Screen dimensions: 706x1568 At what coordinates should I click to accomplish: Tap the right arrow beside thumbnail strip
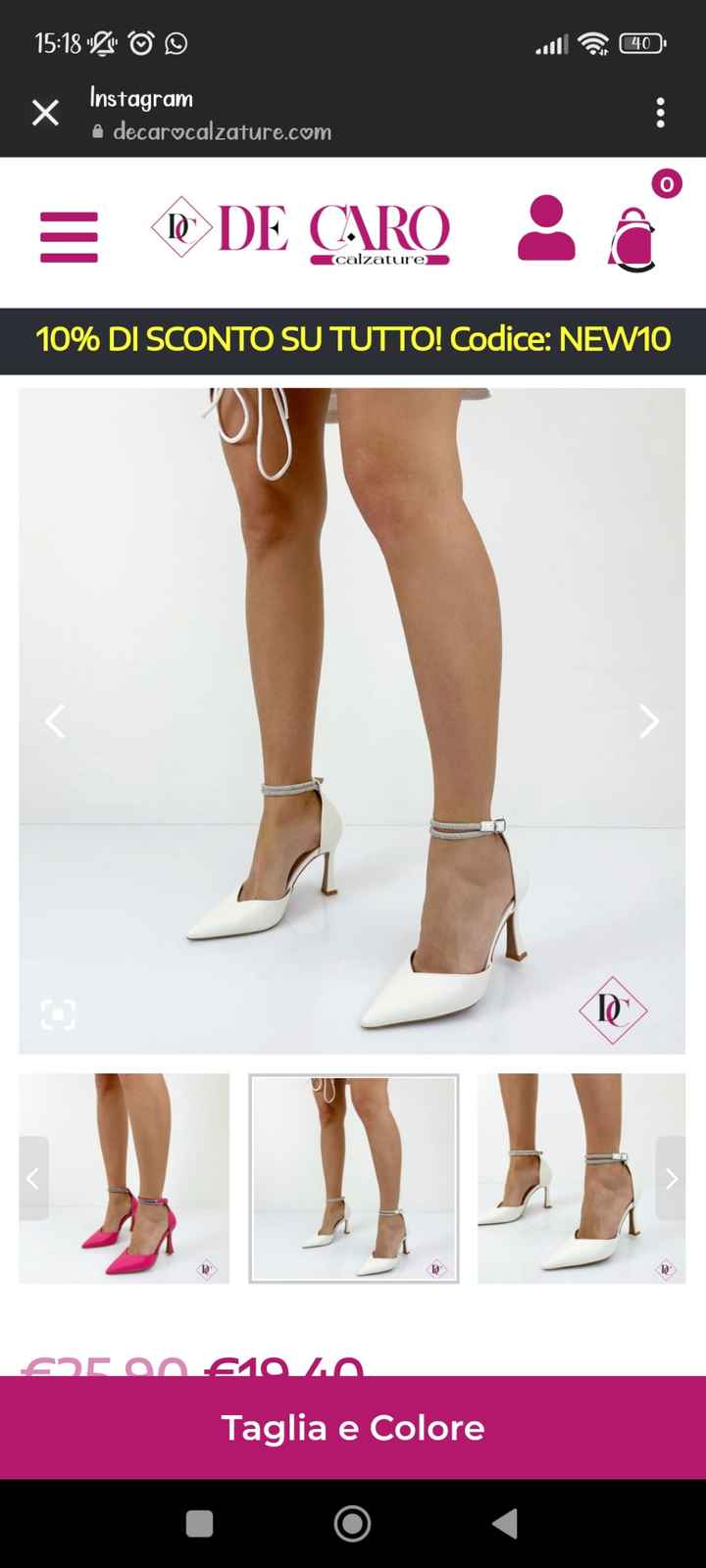tap(673, 1180)
